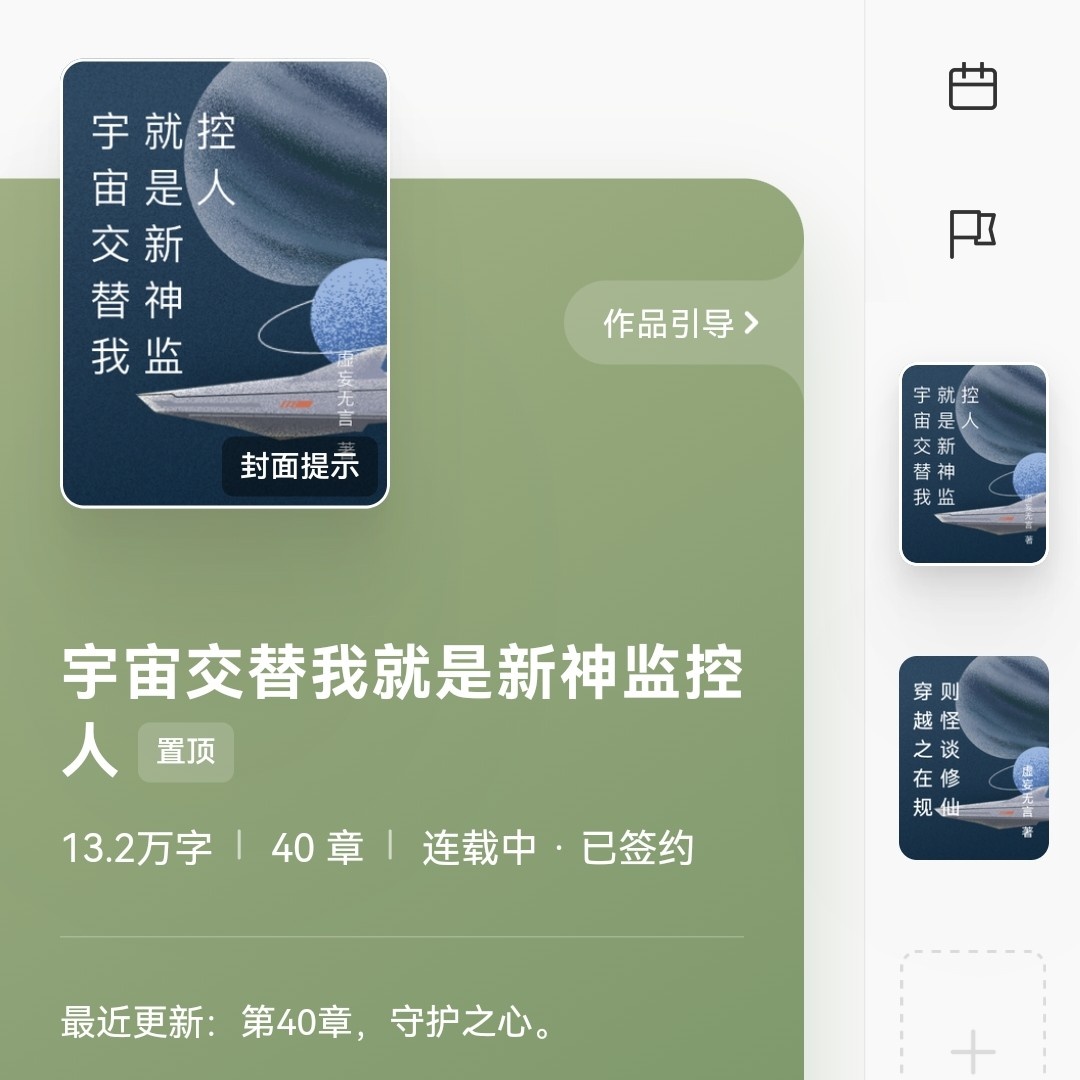
Task: Tap the 置顶 pinned tag
Action: coord(186,752)
